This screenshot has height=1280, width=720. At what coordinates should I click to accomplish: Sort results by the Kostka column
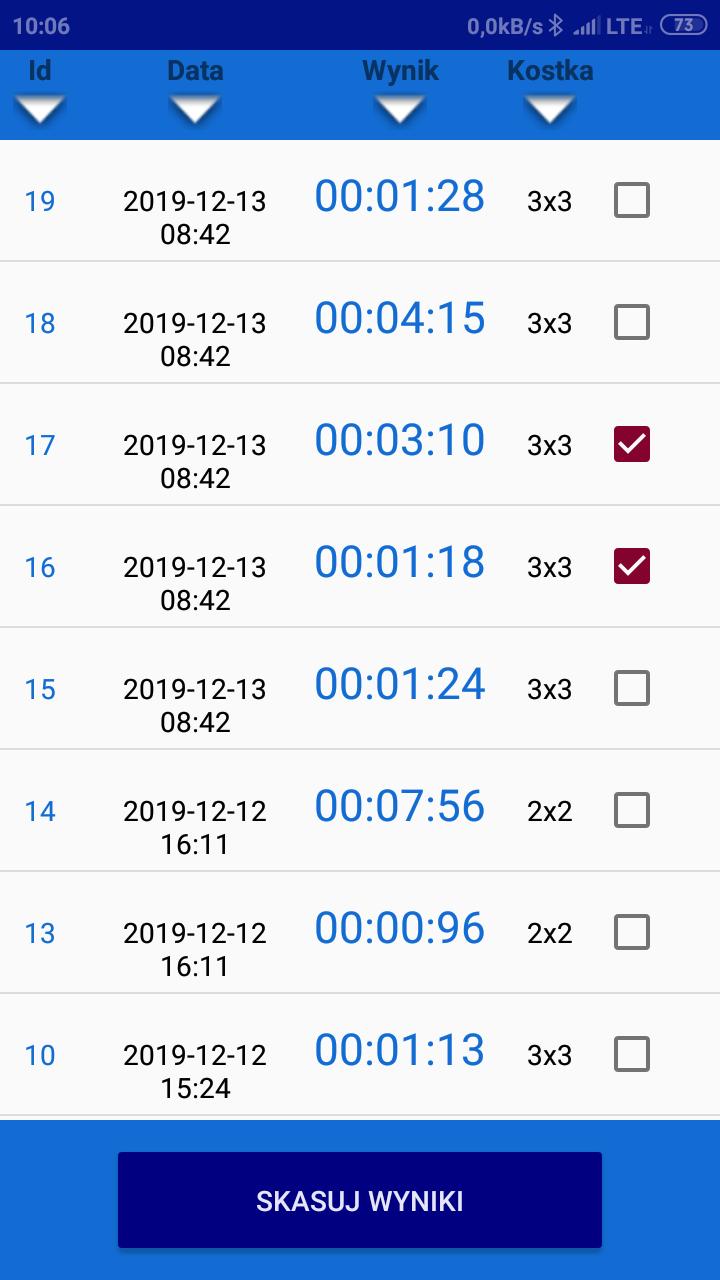550,108
